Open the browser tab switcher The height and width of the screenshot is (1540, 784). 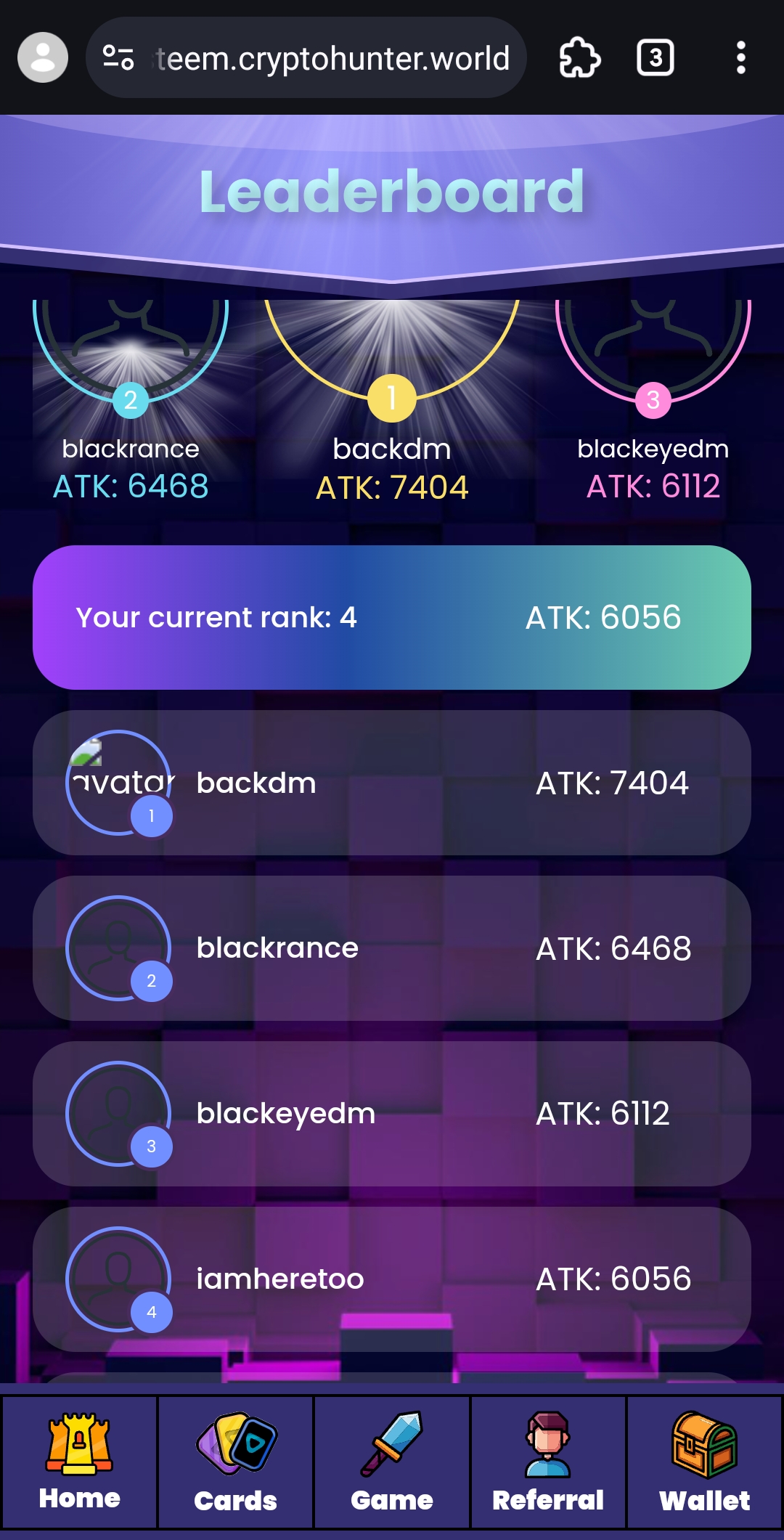click(x=655, y=57)
